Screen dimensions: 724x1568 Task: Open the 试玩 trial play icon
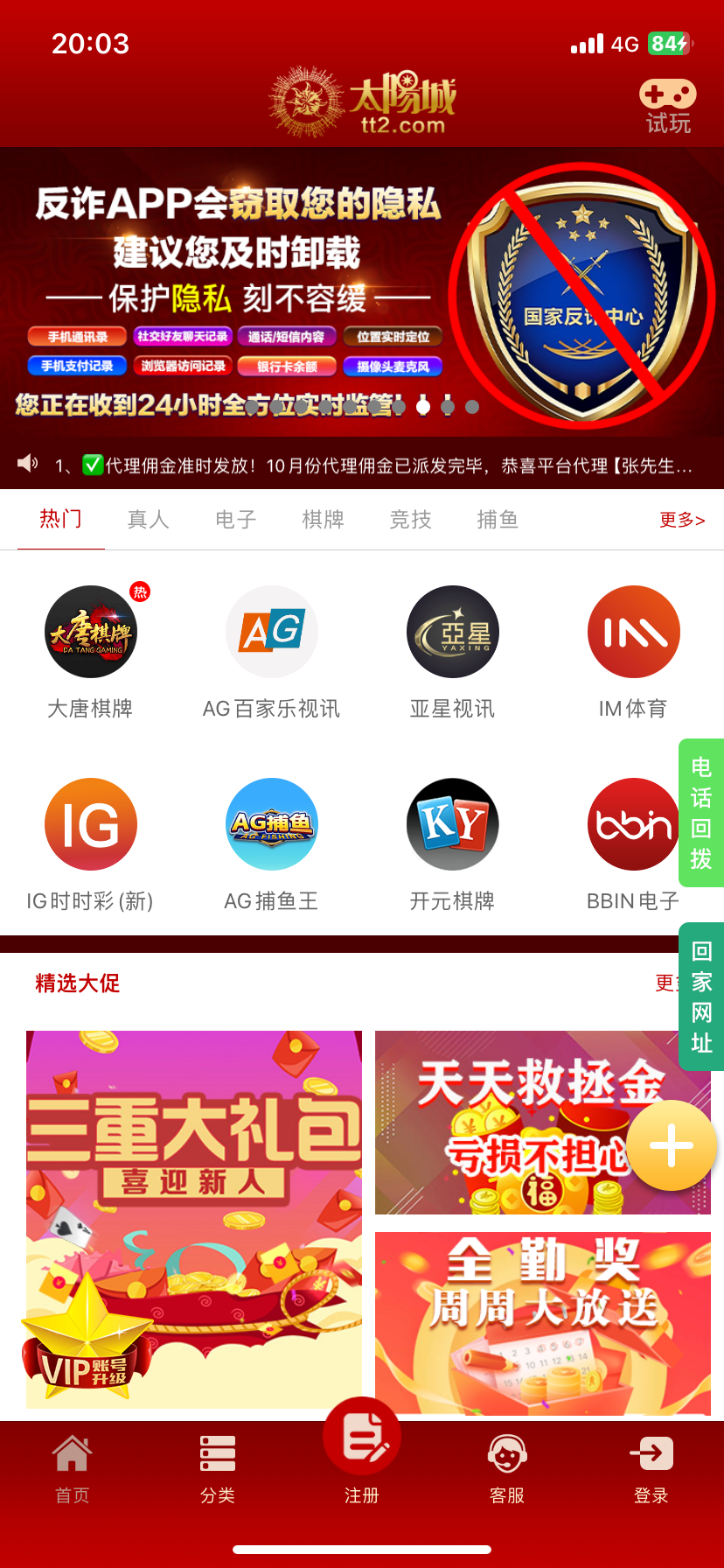668,107
